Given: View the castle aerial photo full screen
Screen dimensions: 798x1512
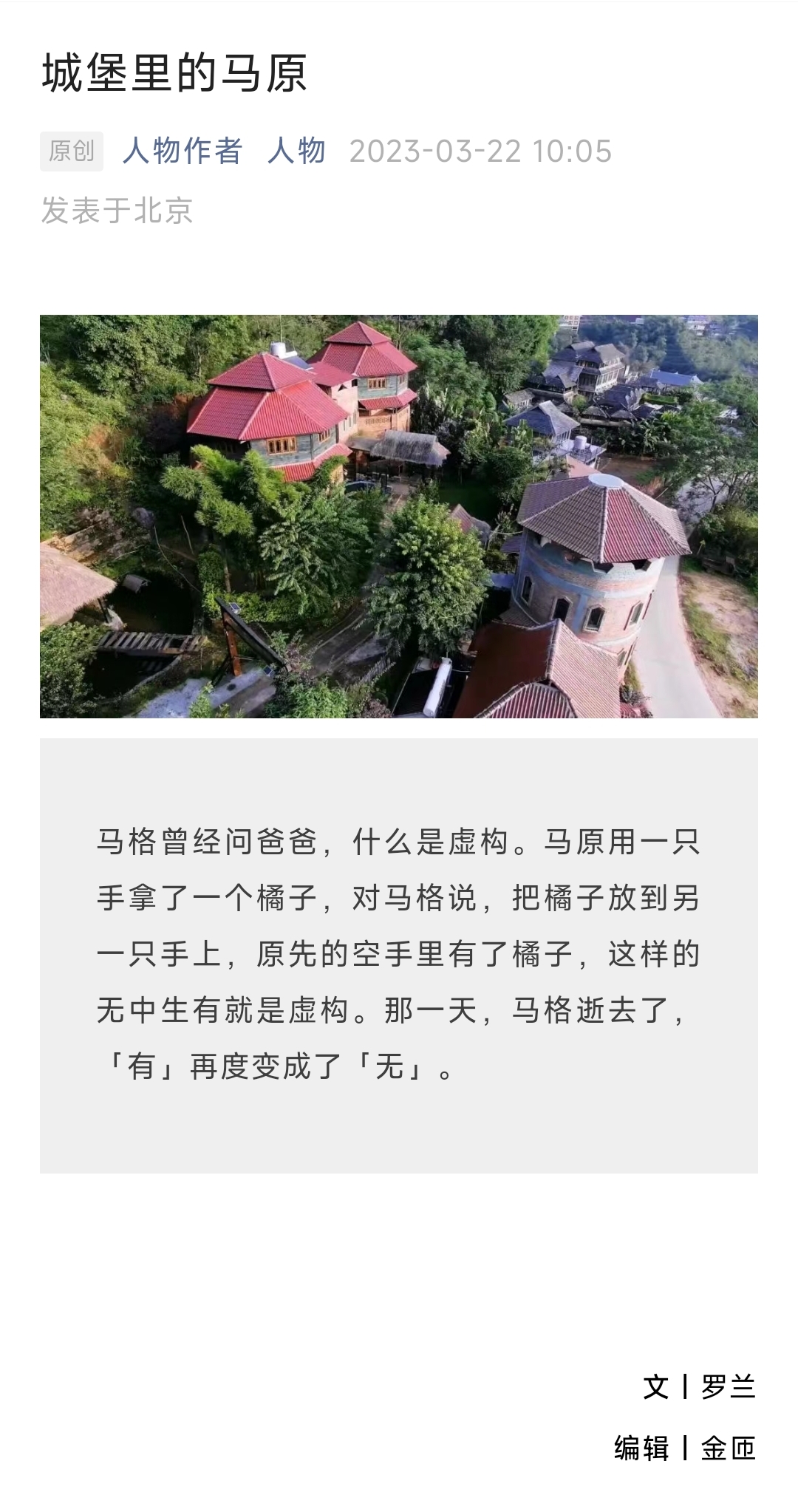Looking at the screenshot, I should coord(399,516).
